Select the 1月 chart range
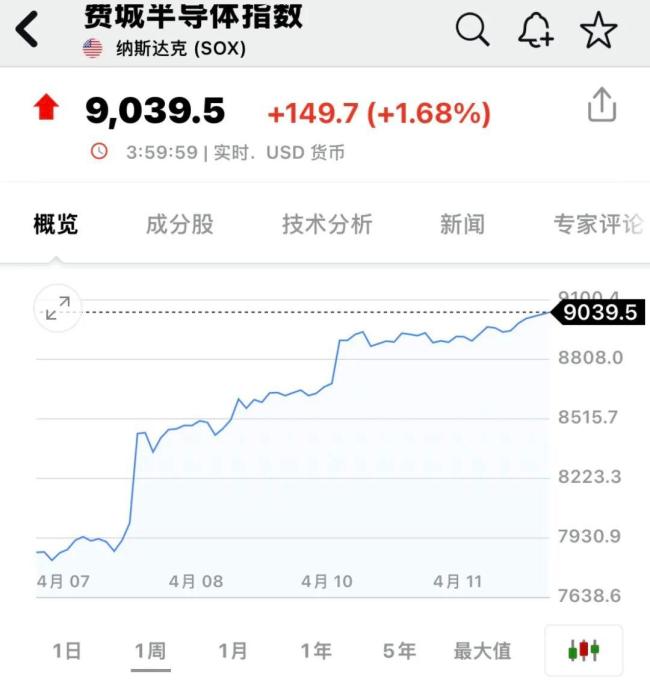Viewport: 650px width, 684px height. click(233, 651)
